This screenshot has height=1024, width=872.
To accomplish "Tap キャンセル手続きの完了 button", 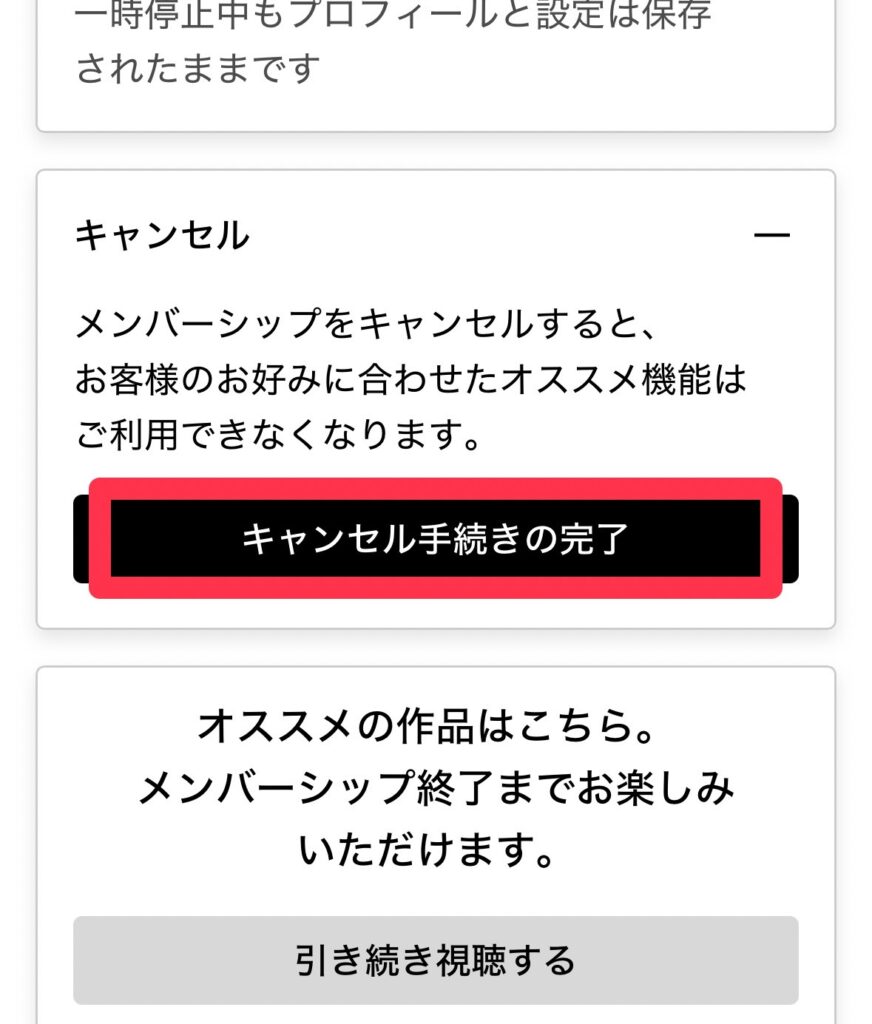I will click(435, 539).
